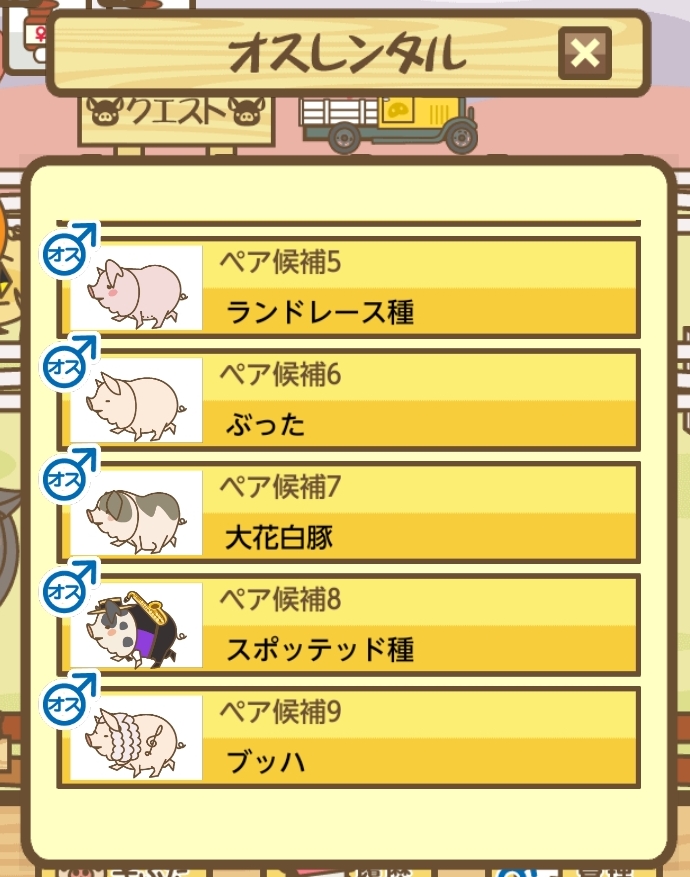Select ペア候補8 スポッテッド種 pig
690x877 pixels.
(348, 624)
